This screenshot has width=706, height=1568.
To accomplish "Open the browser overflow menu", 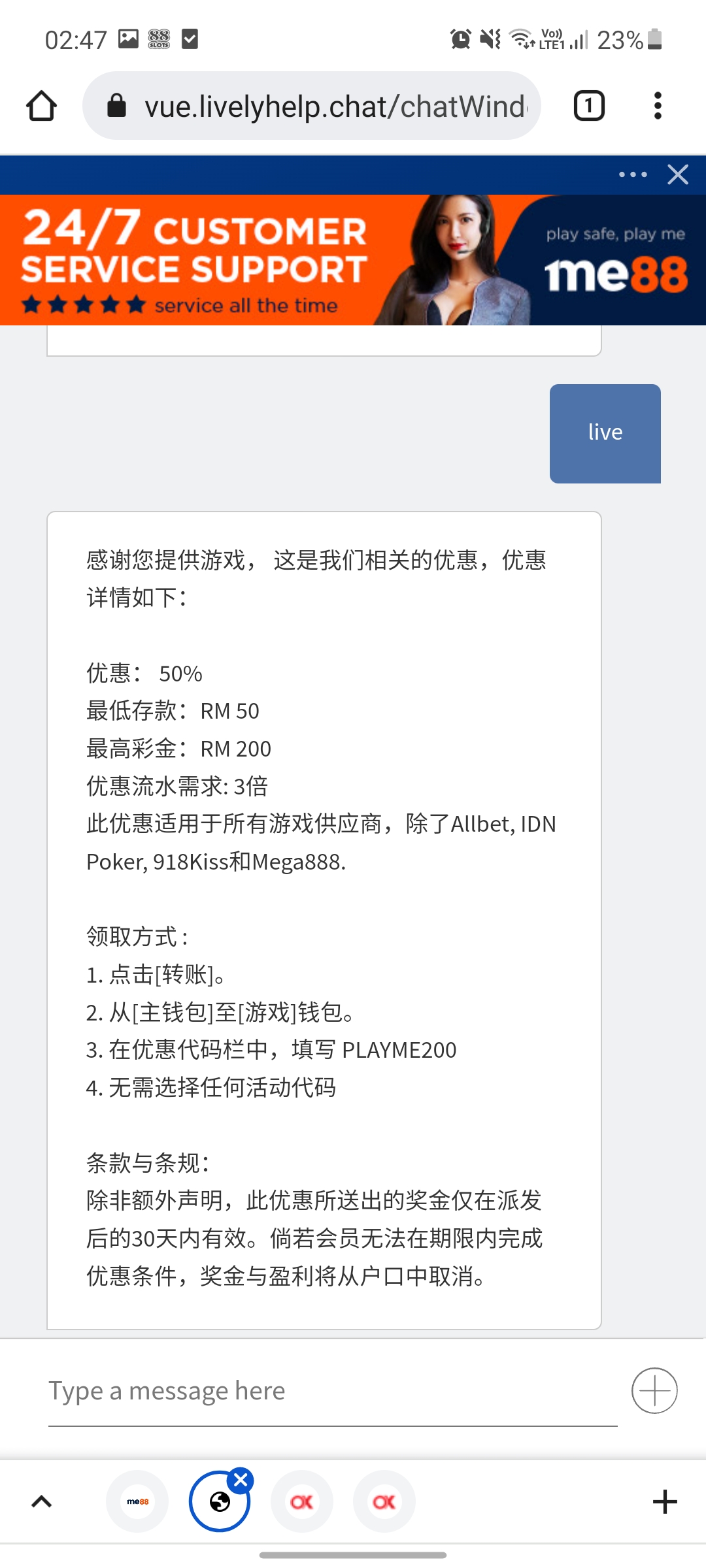I will tap(658, 106).
